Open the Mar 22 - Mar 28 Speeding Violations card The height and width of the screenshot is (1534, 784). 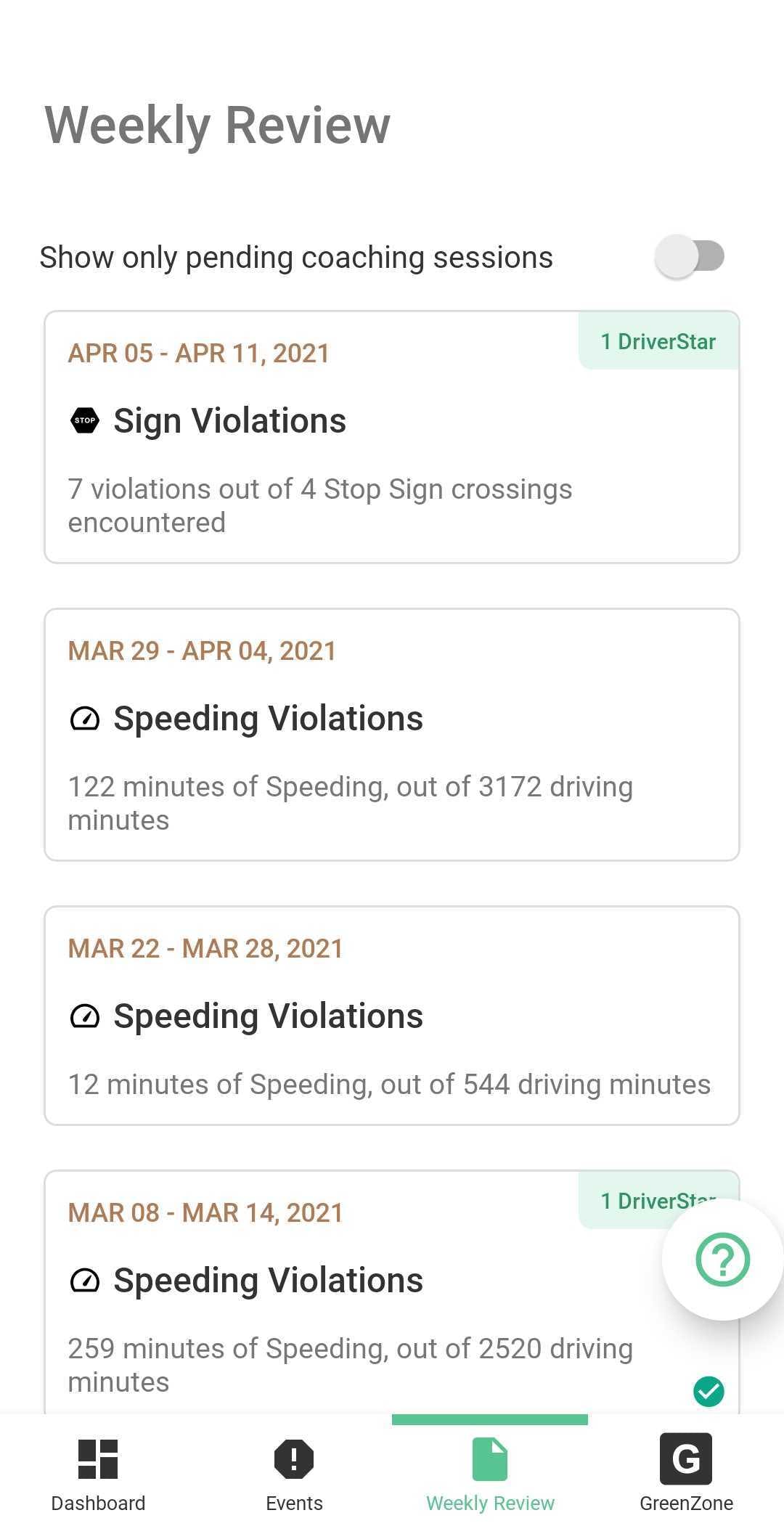tap(392, 1016)
